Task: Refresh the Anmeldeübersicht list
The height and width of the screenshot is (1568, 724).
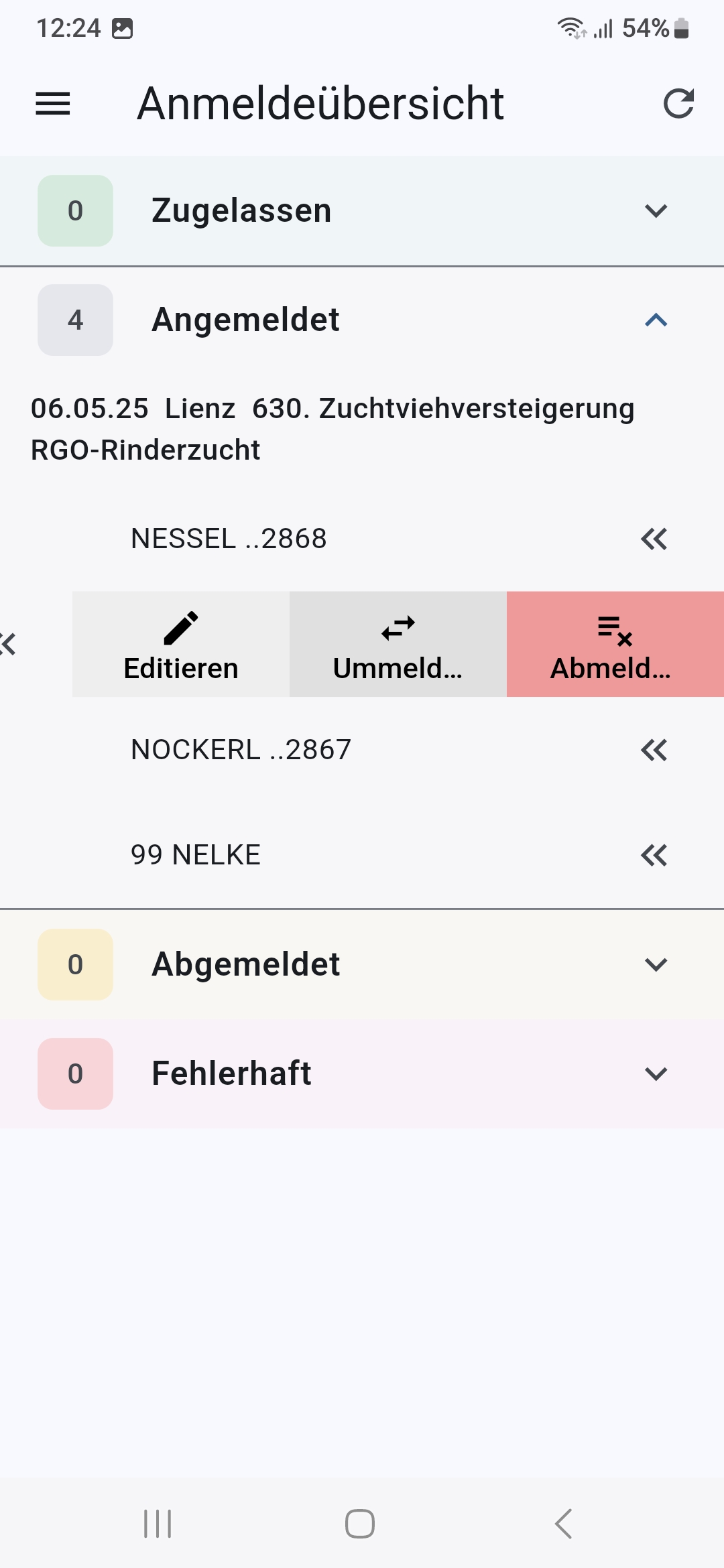Action: (678, 104)
